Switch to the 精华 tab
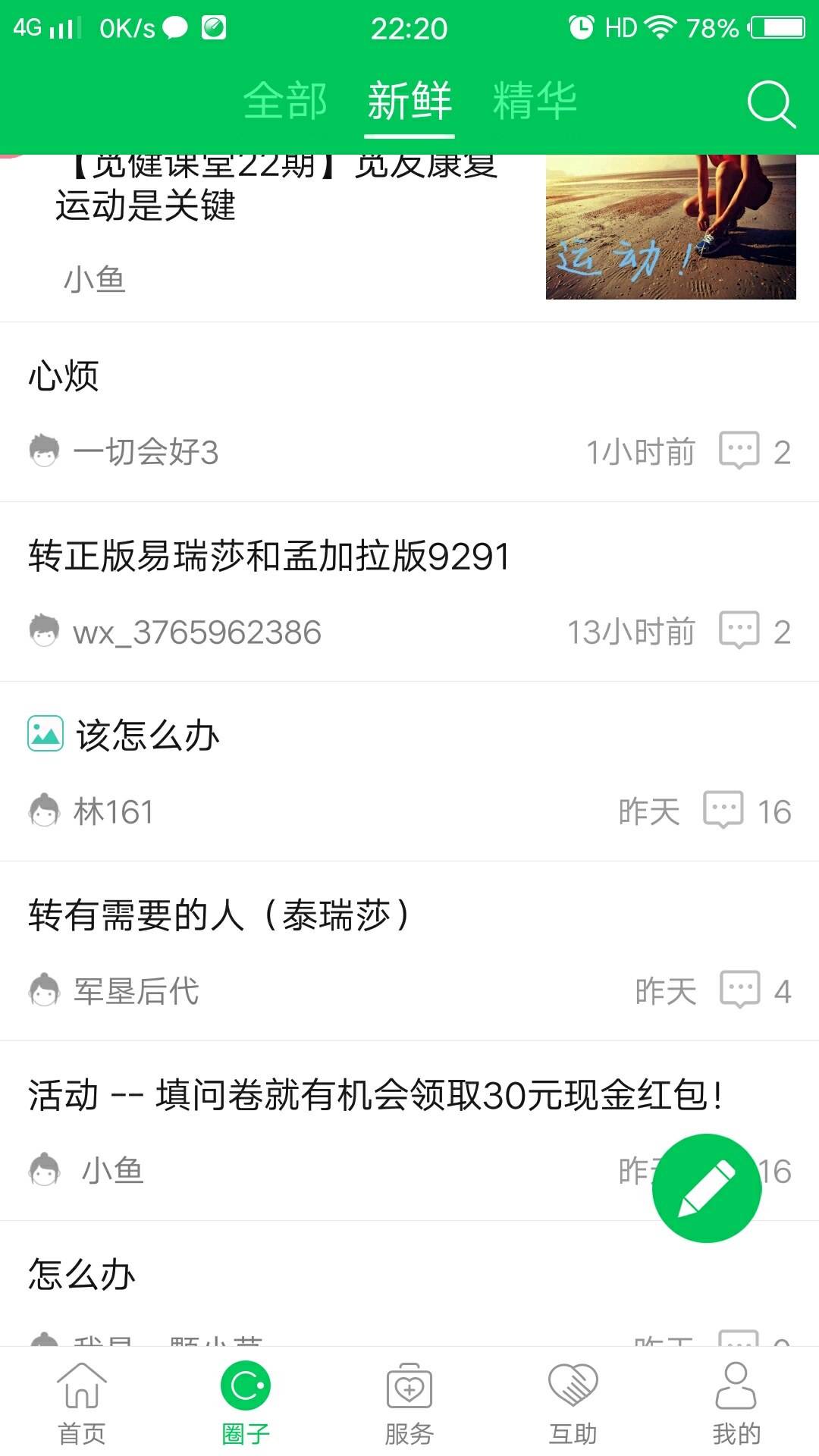 click(534, 101)
